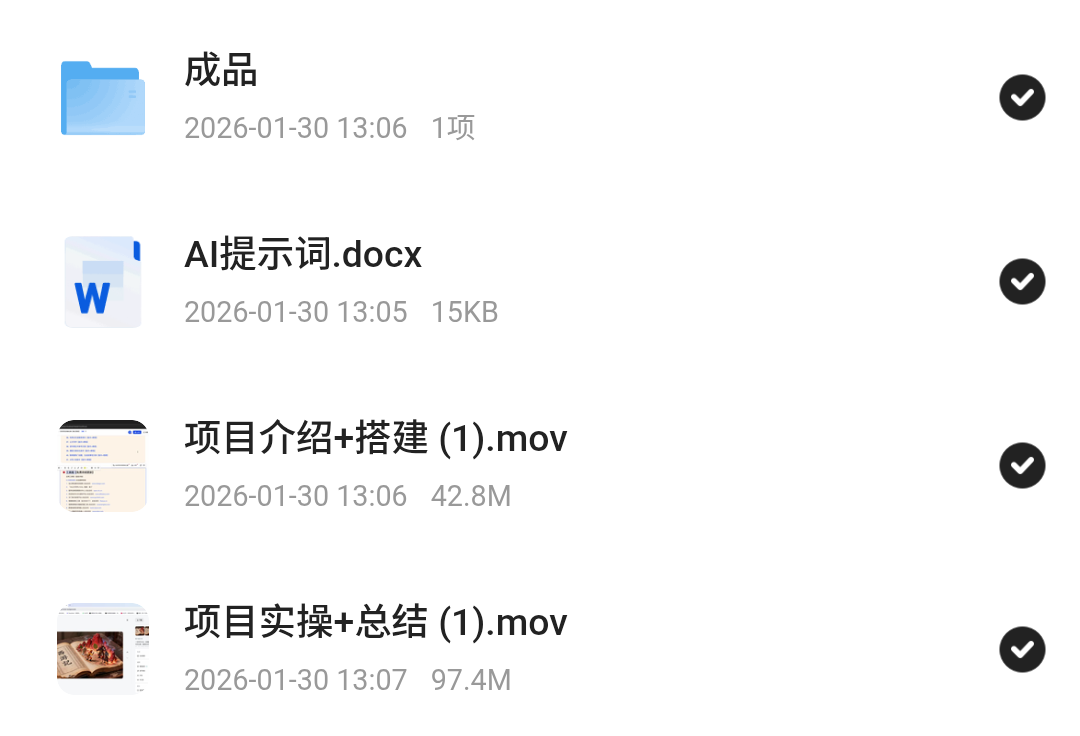This screenshot has height=736, width=1080.
Task: Open the AI提示词.docx document
Action: pos(302,256)
